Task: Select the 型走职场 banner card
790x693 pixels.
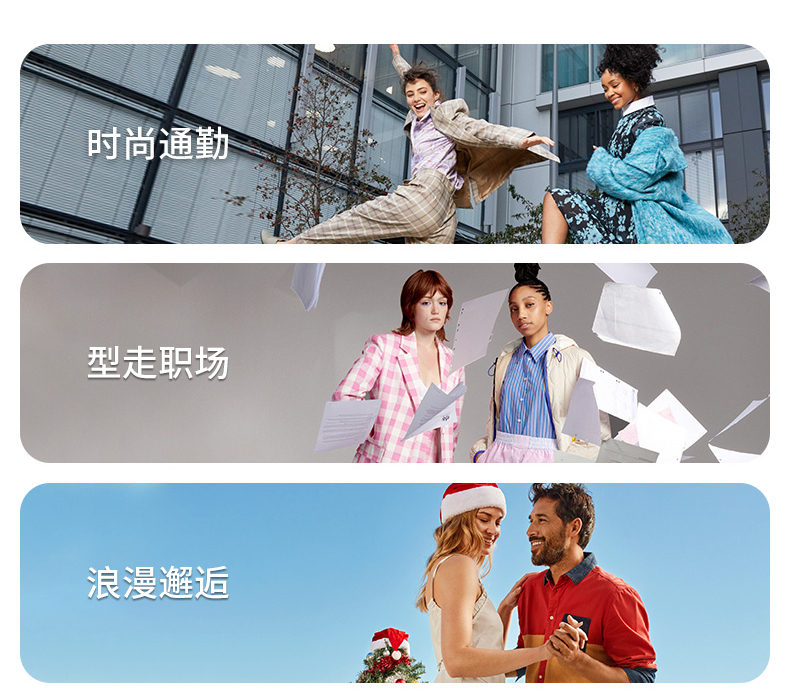Action: [x=394, y=363]
